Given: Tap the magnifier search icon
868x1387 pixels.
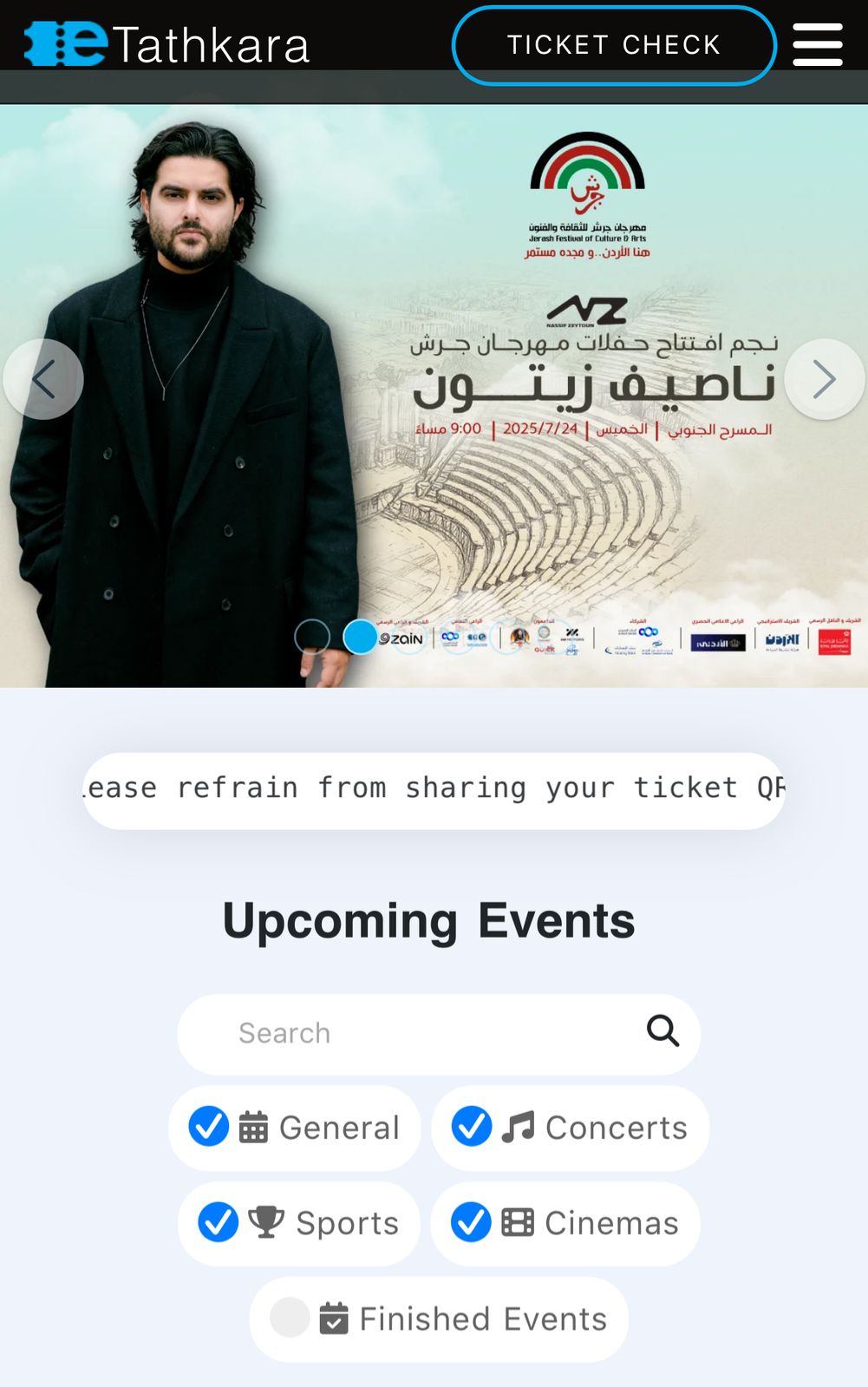Looking at the screenshot, I should coord(662,1031).
